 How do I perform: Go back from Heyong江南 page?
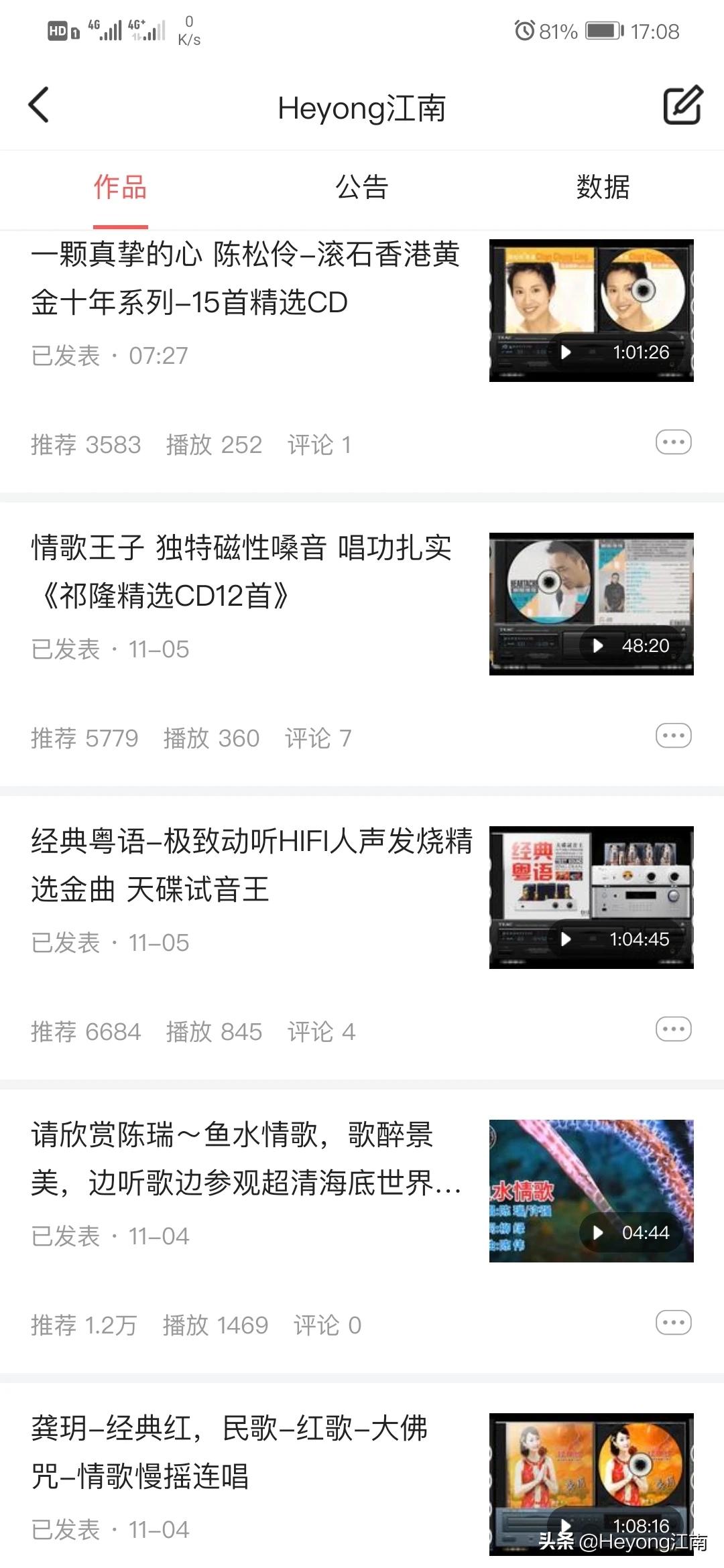point(39,105)
